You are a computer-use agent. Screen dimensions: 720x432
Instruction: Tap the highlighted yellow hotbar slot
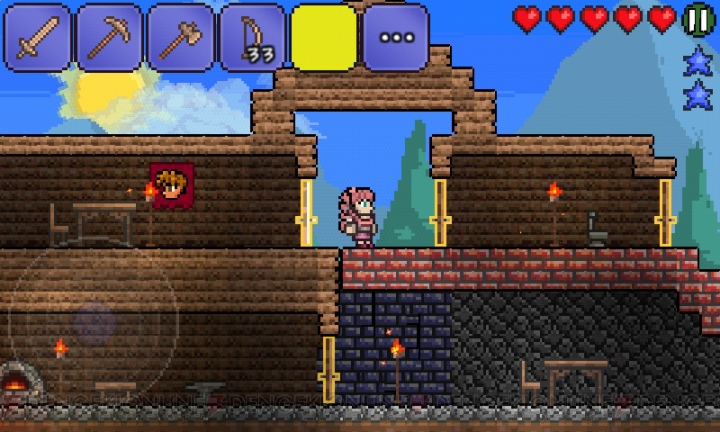pos(323,38)
